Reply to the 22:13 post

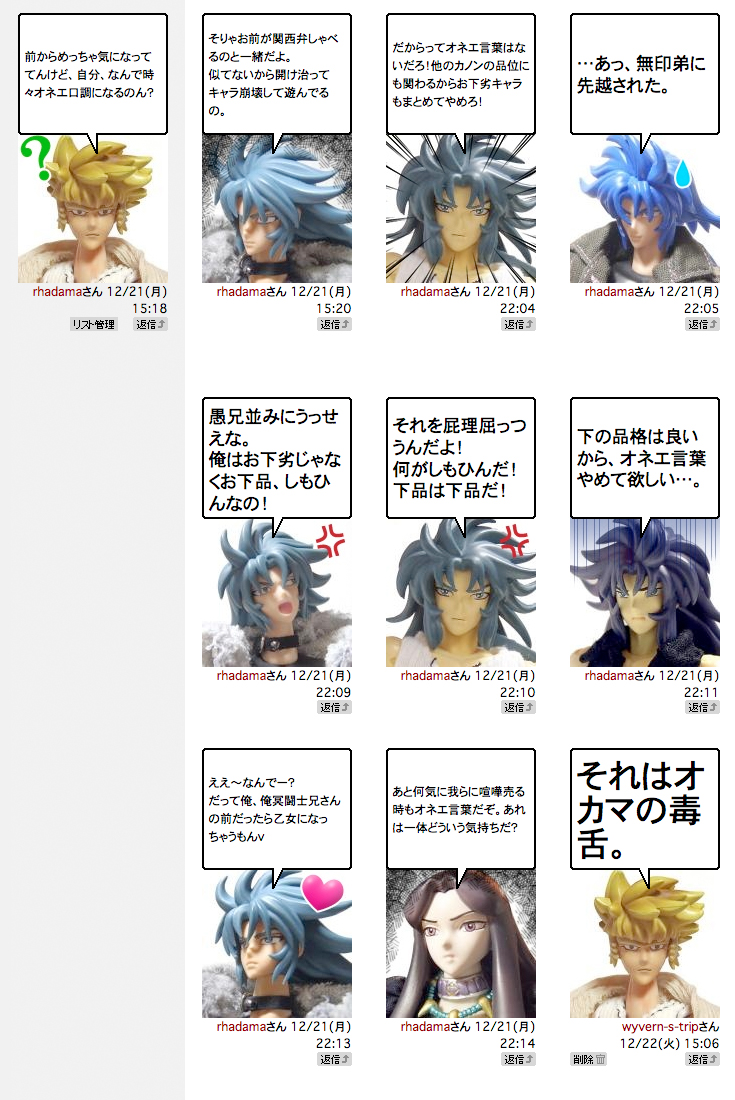click(x=335, y=1059)
